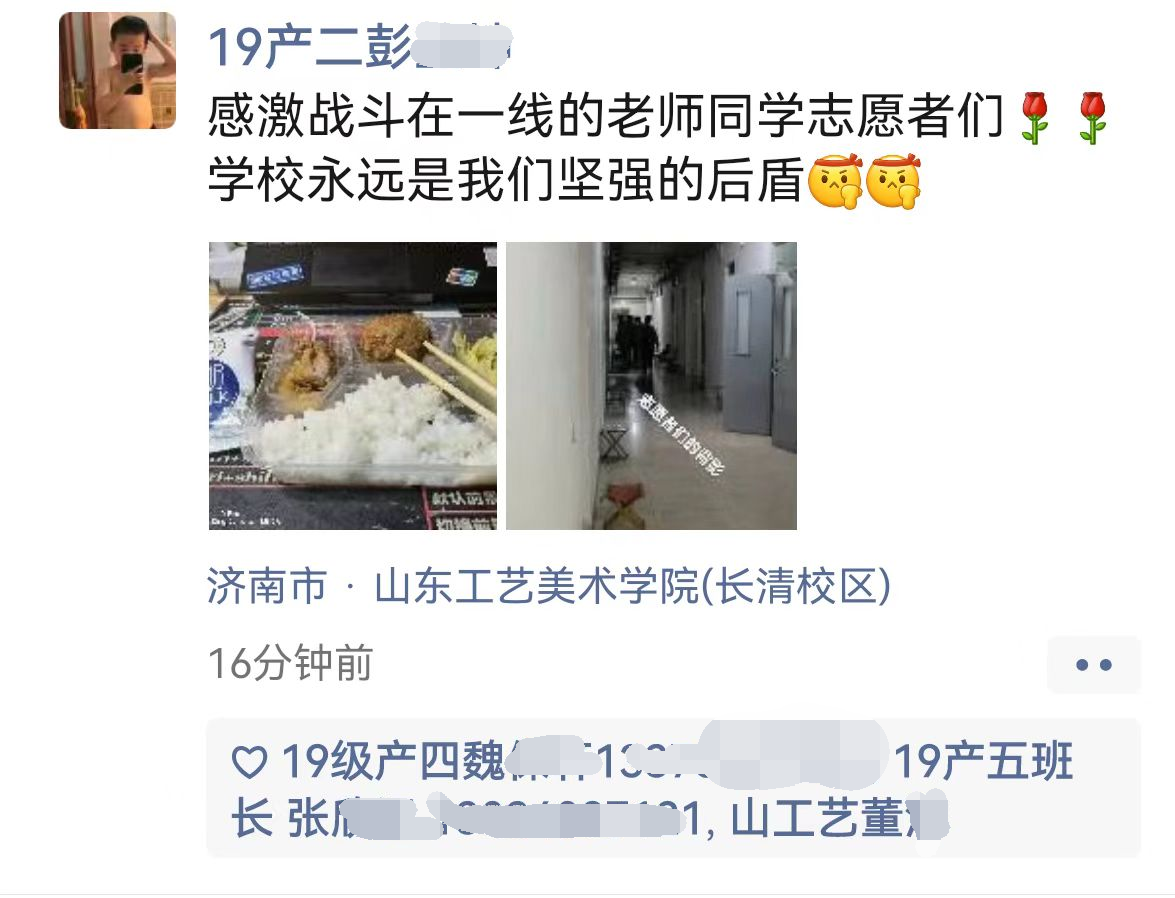Open the two-dot like/comment menu
Image resolution: width=1175 pixels, height=898 pixels.
(1093, 664)
